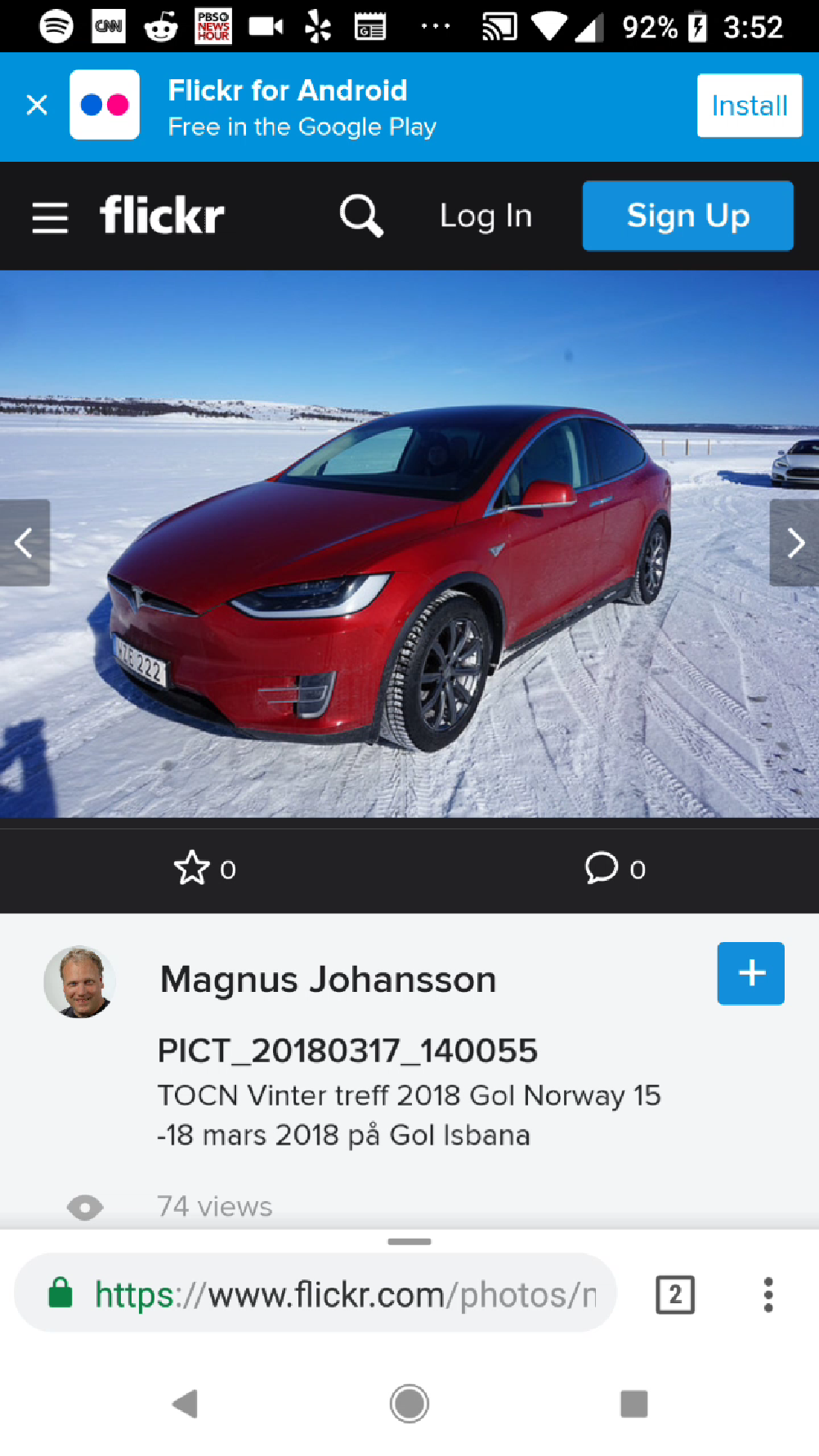Tap the browser address bar
Viewport: 819px width, 1456px height.
(x=343, y=1295)
